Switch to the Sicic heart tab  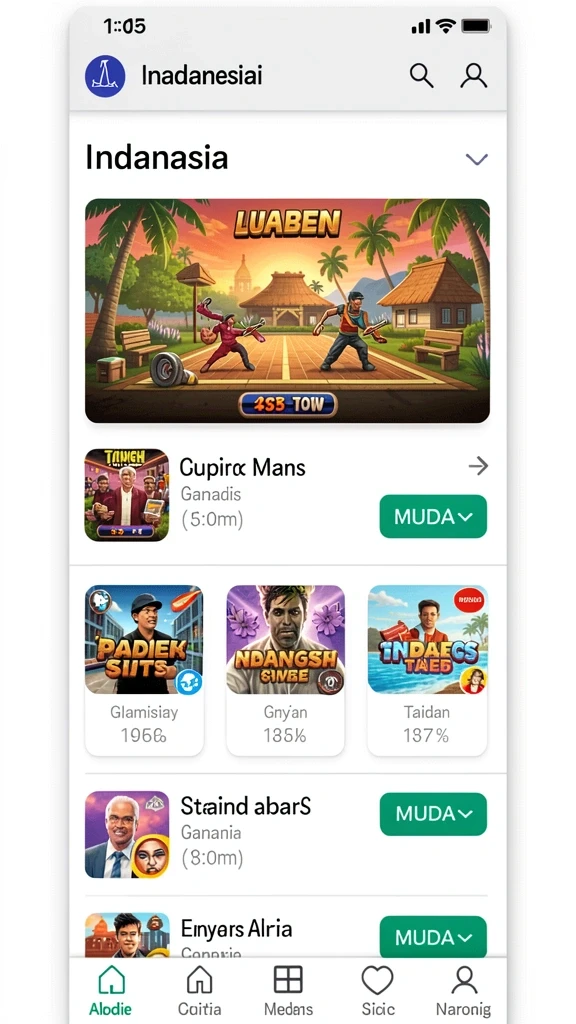coord(377,990)
